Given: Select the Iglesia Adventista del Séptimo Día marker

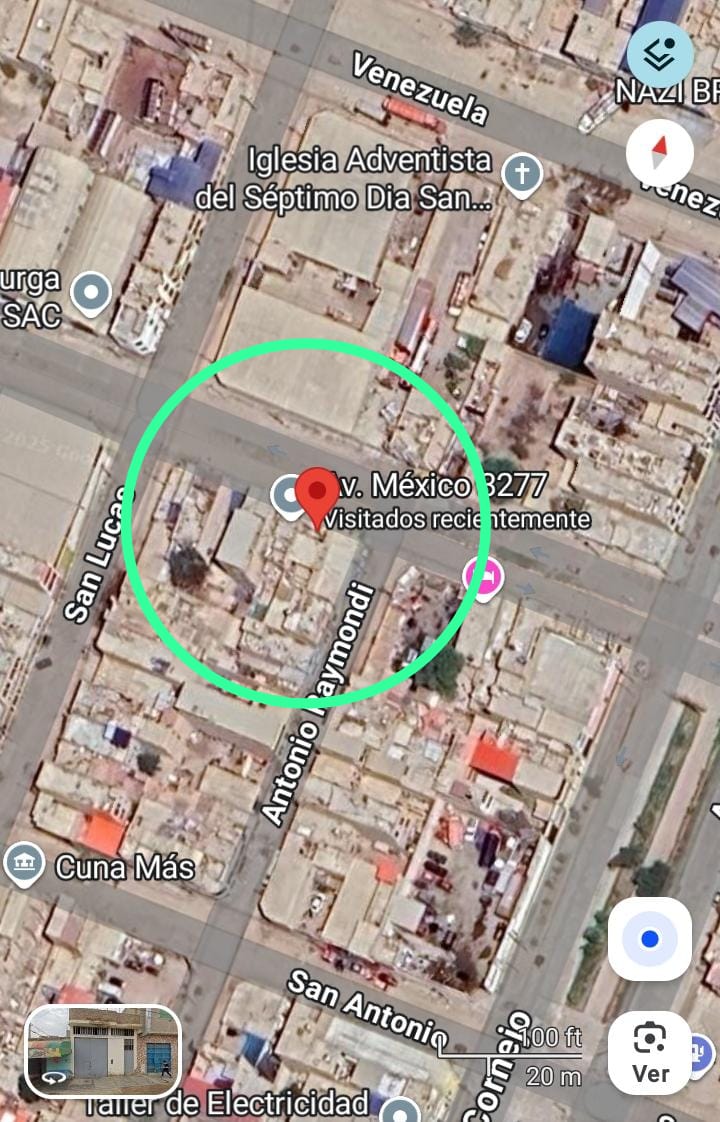Looking at the screenshot, I should tap(521, 175).
